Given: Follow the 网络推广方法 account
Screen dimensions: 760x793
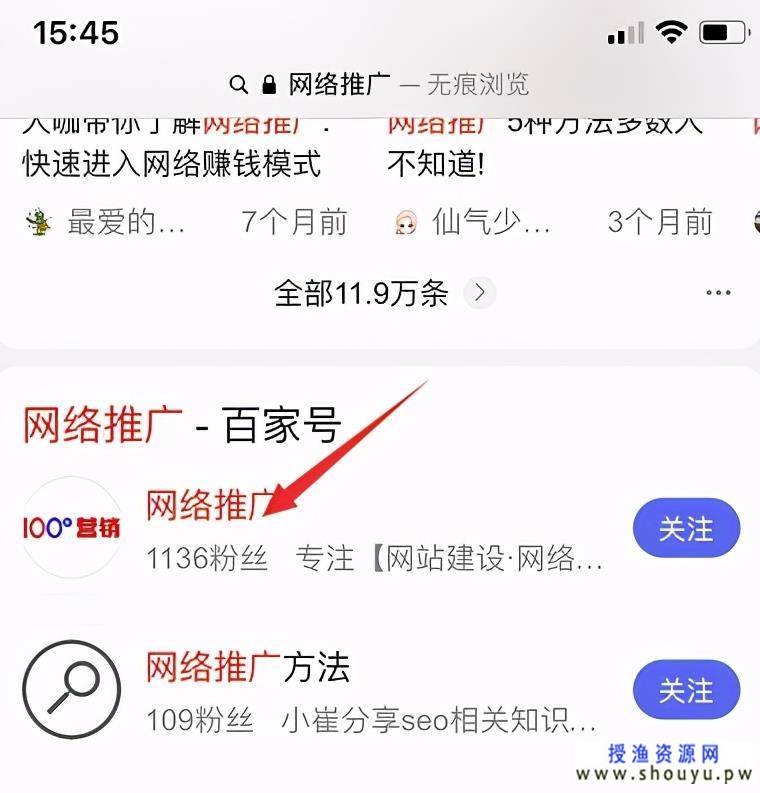Looking at the screenshot, I should (686, 690).
